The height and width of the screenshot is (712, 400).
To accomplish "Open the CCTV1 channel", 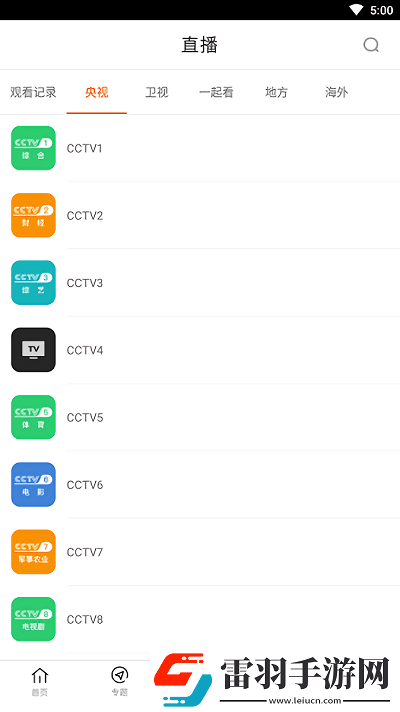I will click(x=200, y=148).
